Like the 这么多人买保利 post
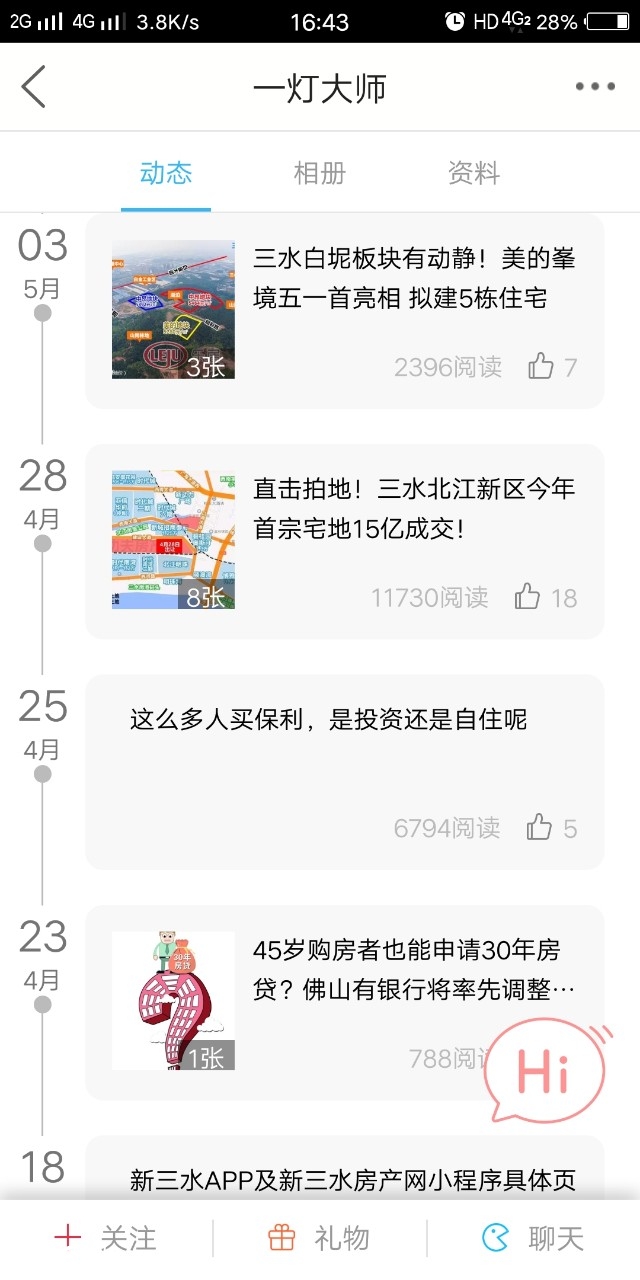 tap(540, 828)
